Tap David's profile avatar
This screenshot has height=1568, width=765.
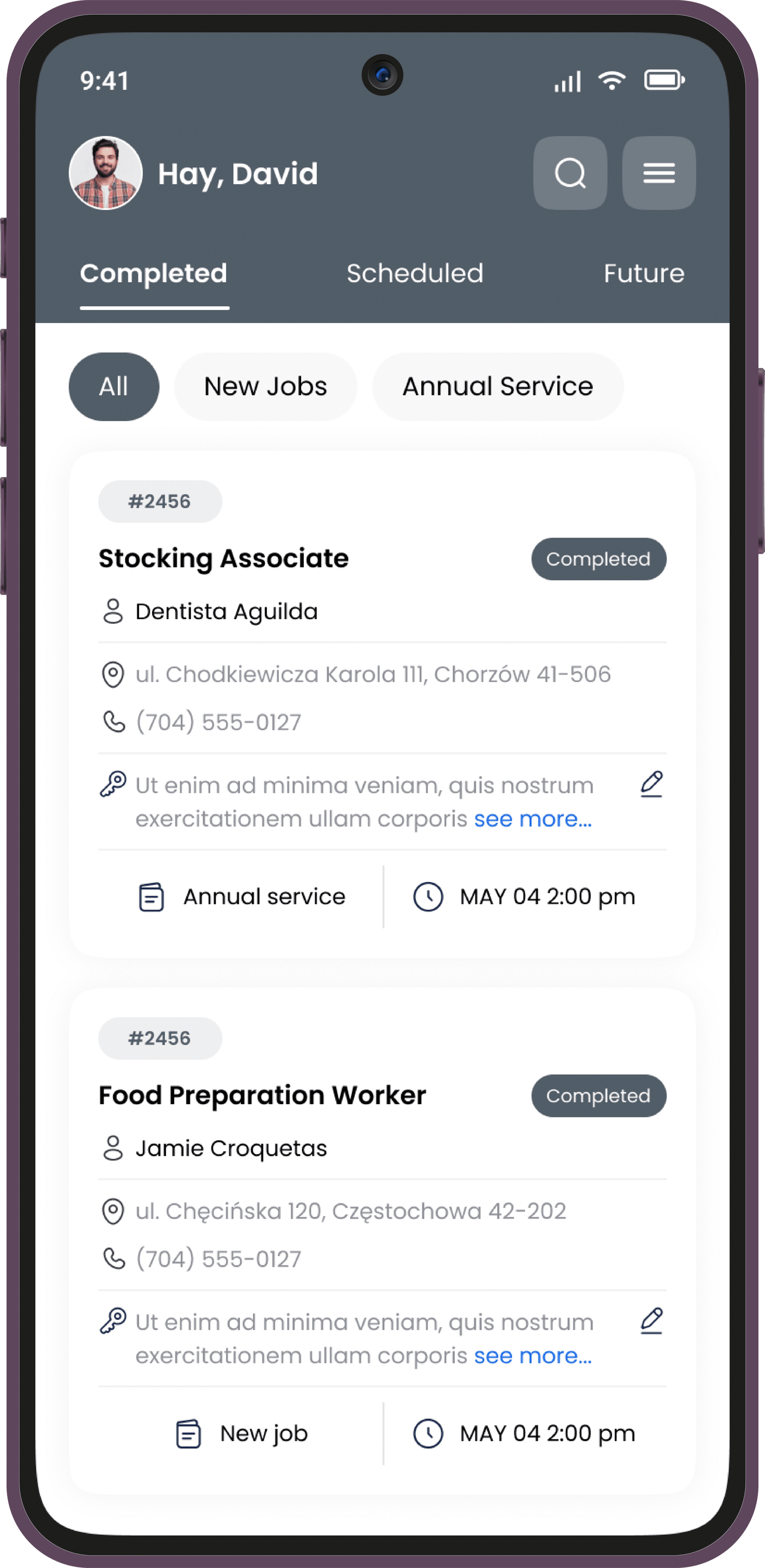pyautogui.click(x=106, y=173)
